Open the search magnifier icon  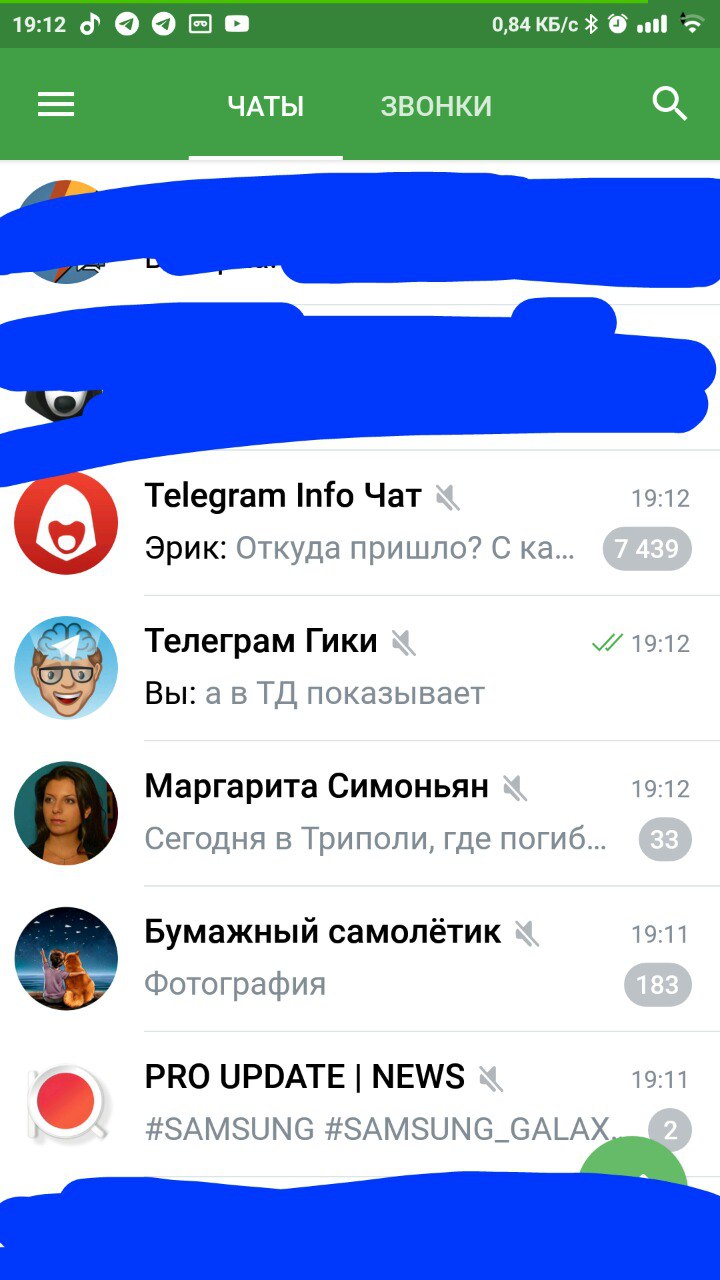669,104
